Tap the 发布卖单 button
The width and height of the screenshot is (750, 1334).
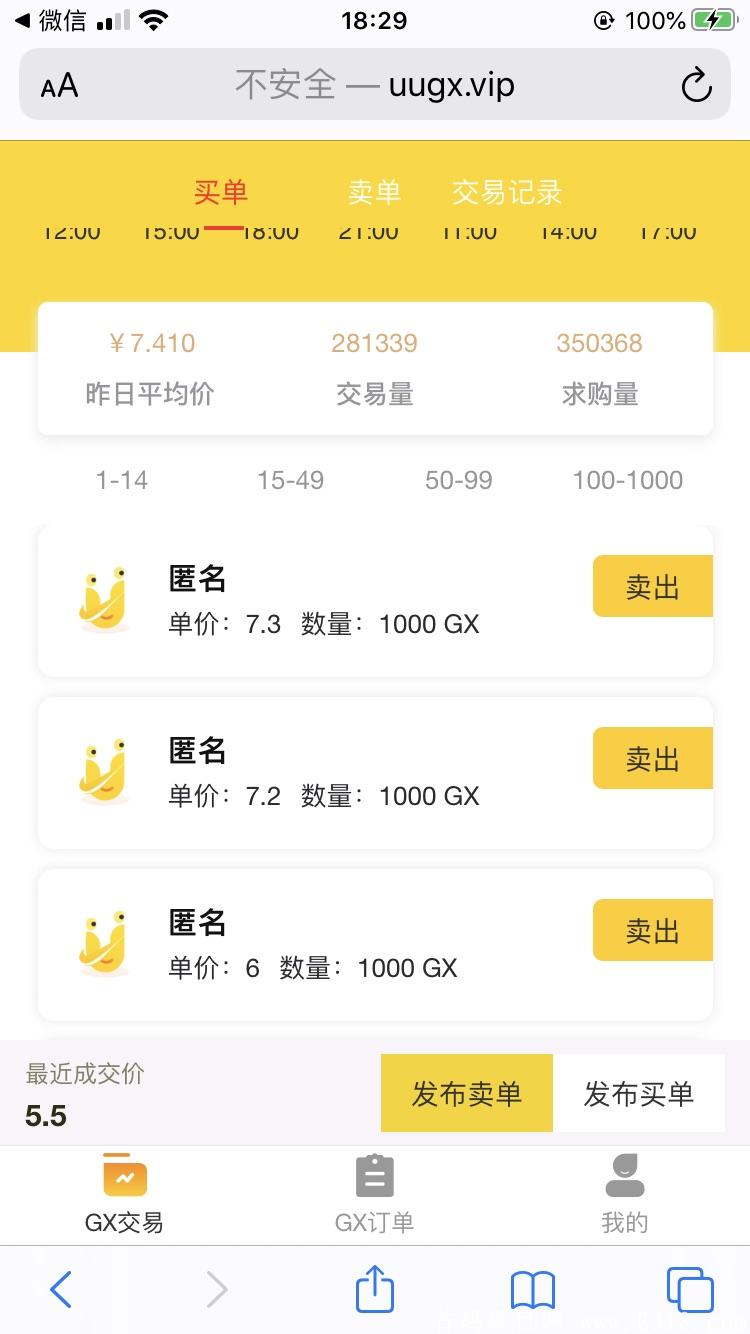pyautogui.click(x=467, y=1093)
